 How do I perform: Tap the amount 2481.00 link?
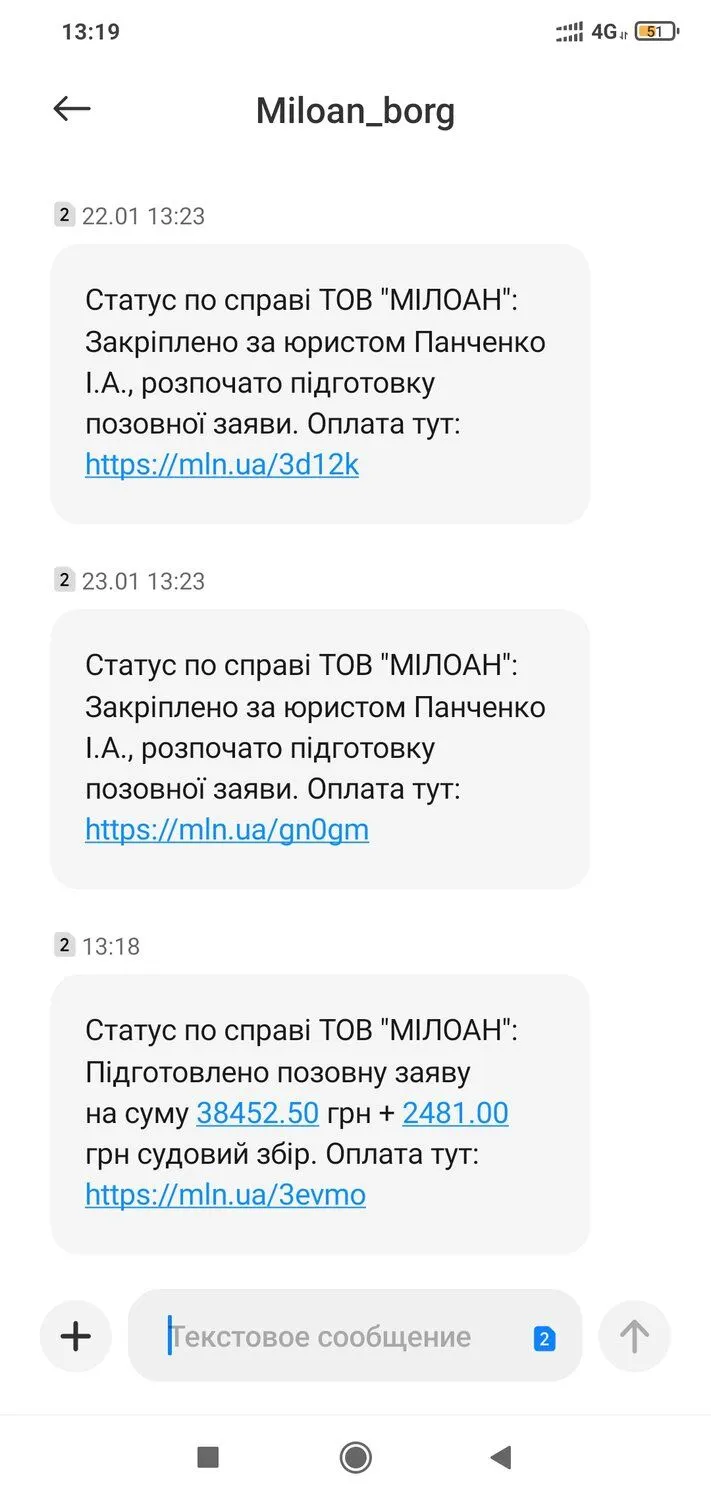point(455,1113)
